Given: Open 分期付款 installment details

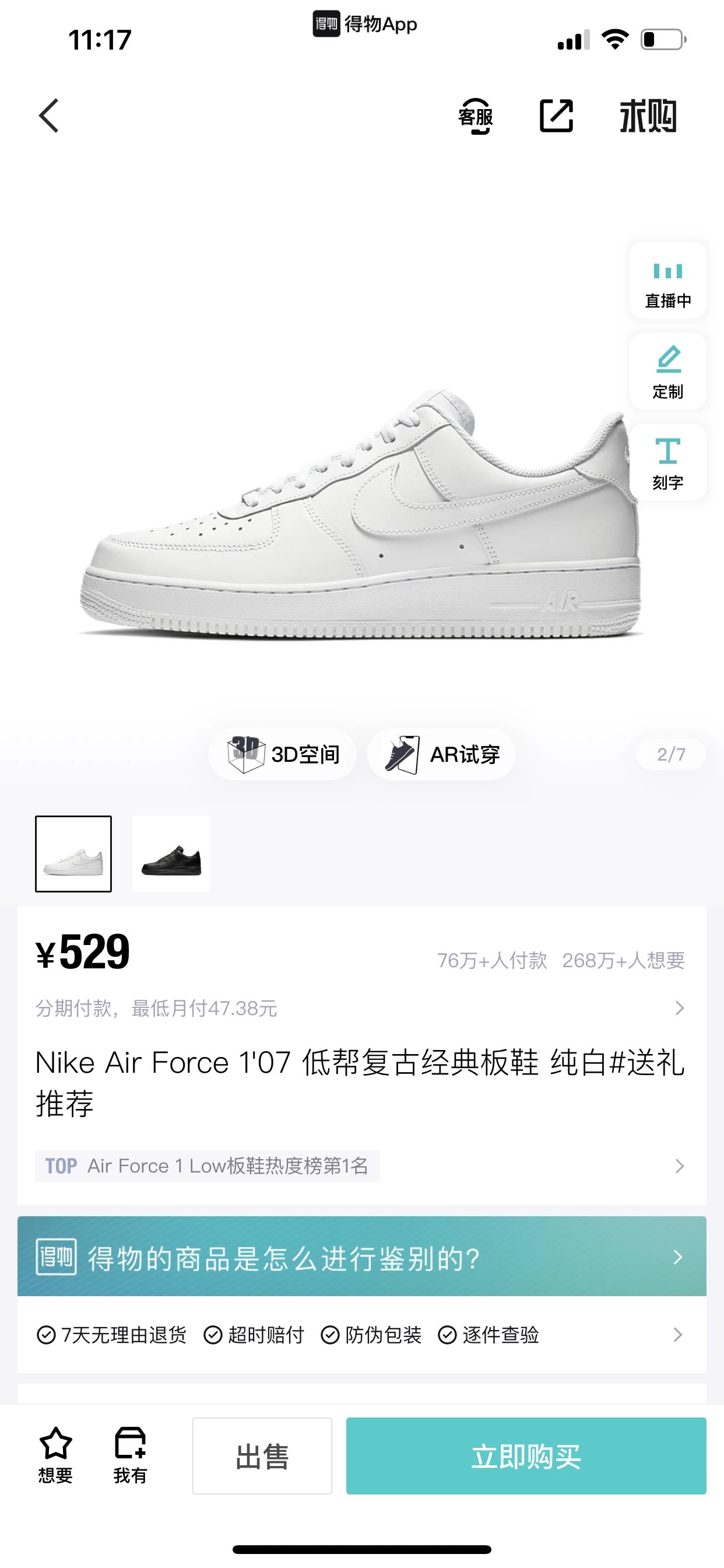Looking at the screenshot, I should 359,1009.
